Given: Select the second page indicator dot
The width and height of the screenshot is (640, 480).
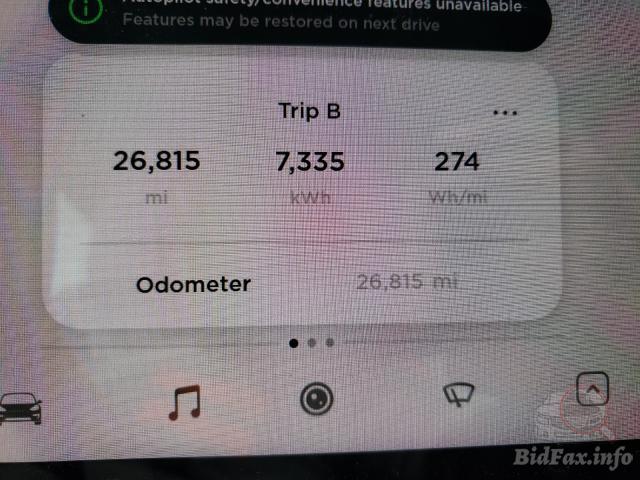Looking at the screenshot, I should click(312, 343).
